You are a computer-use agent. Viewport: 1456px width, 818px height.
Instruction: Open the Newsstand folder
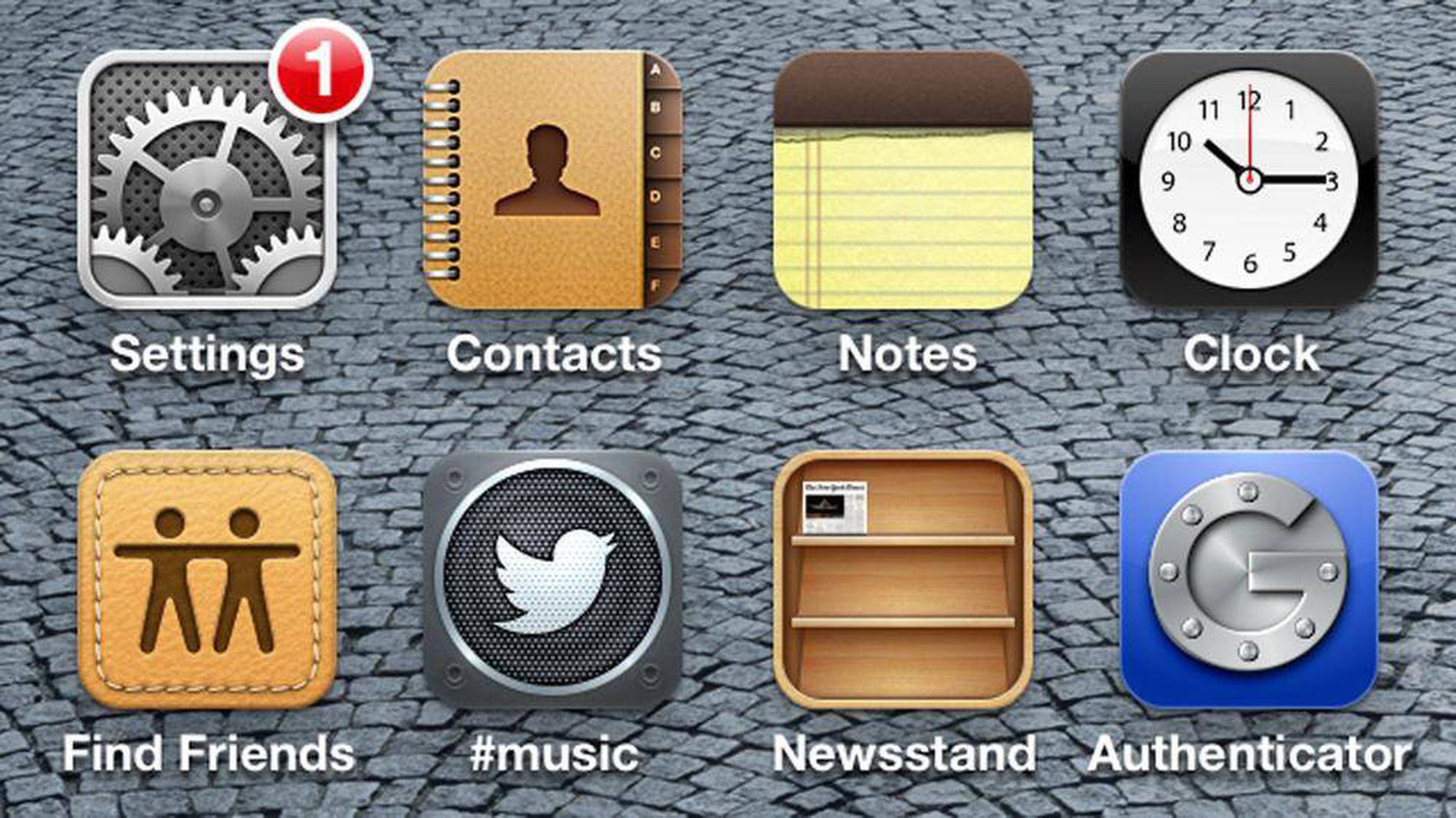pyautogui.click(x=903, y=580)
